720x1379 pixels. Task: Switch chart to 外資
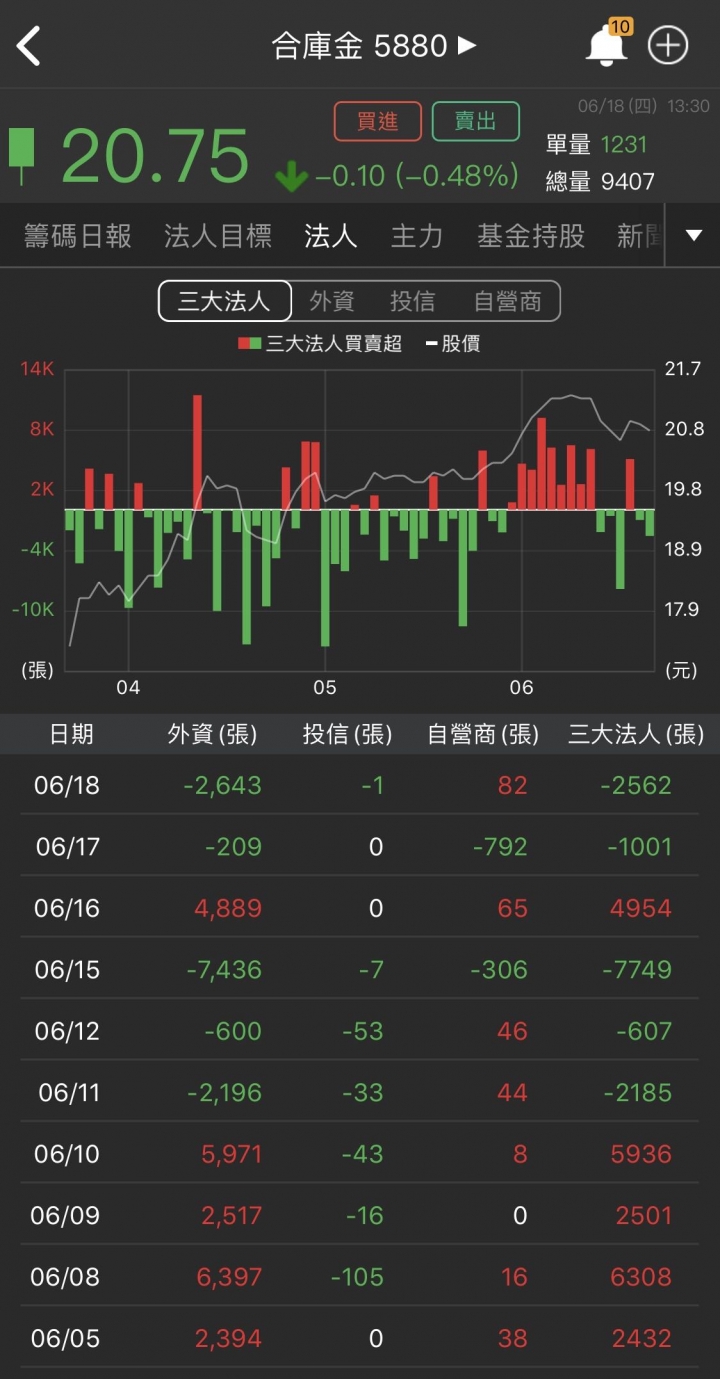pos(332,301)
